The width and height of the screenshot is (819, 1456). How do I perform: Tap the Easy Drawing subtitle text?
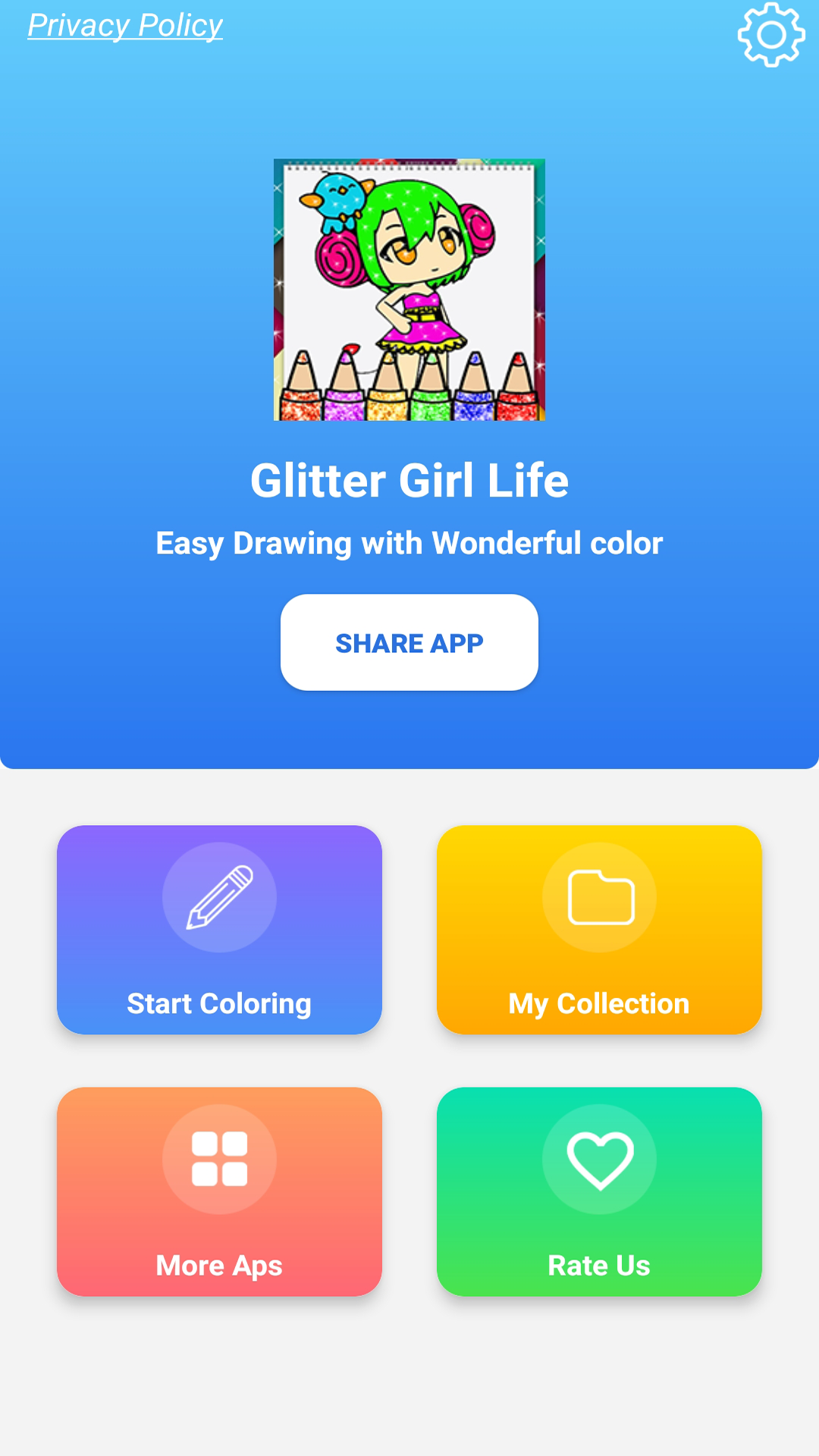pyautogui.click(x=409, y=543)
